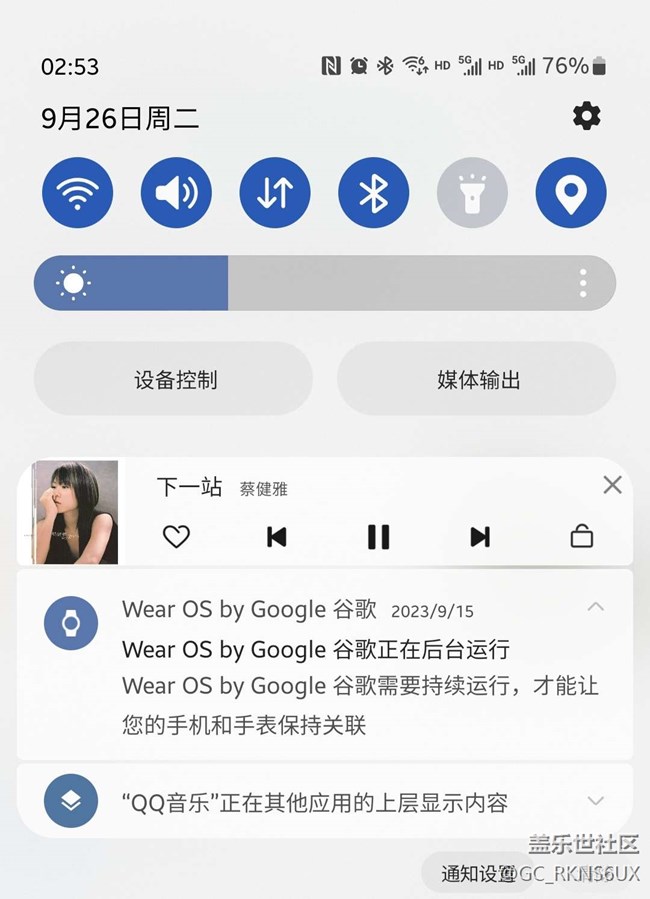Screen dimensions: 650x899
Task: Turn on the flashlight
Action: point(472,192)
